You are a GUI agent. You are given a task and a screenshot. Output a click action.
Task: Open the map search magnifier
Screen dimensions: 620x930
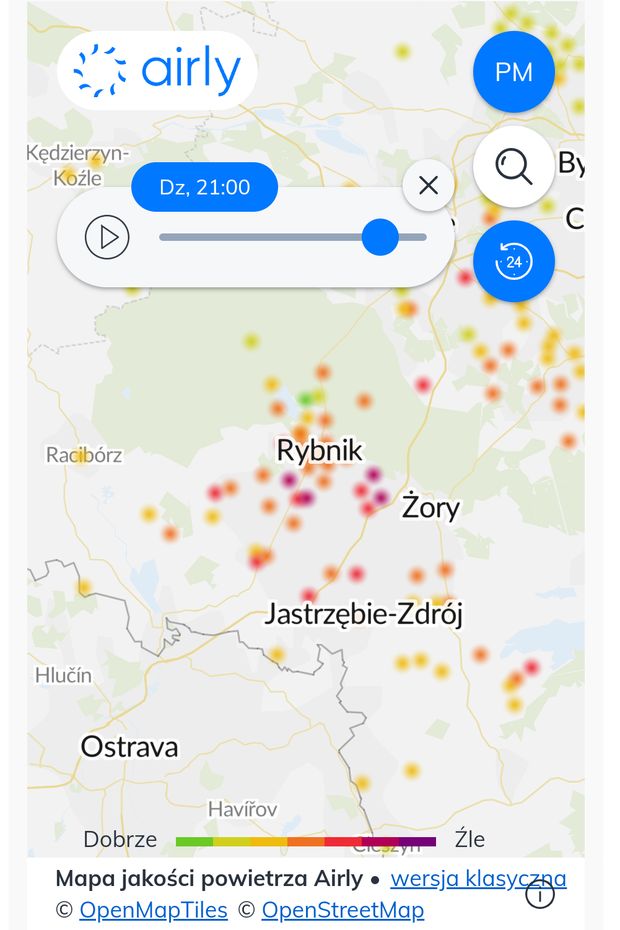coord(513,166)
